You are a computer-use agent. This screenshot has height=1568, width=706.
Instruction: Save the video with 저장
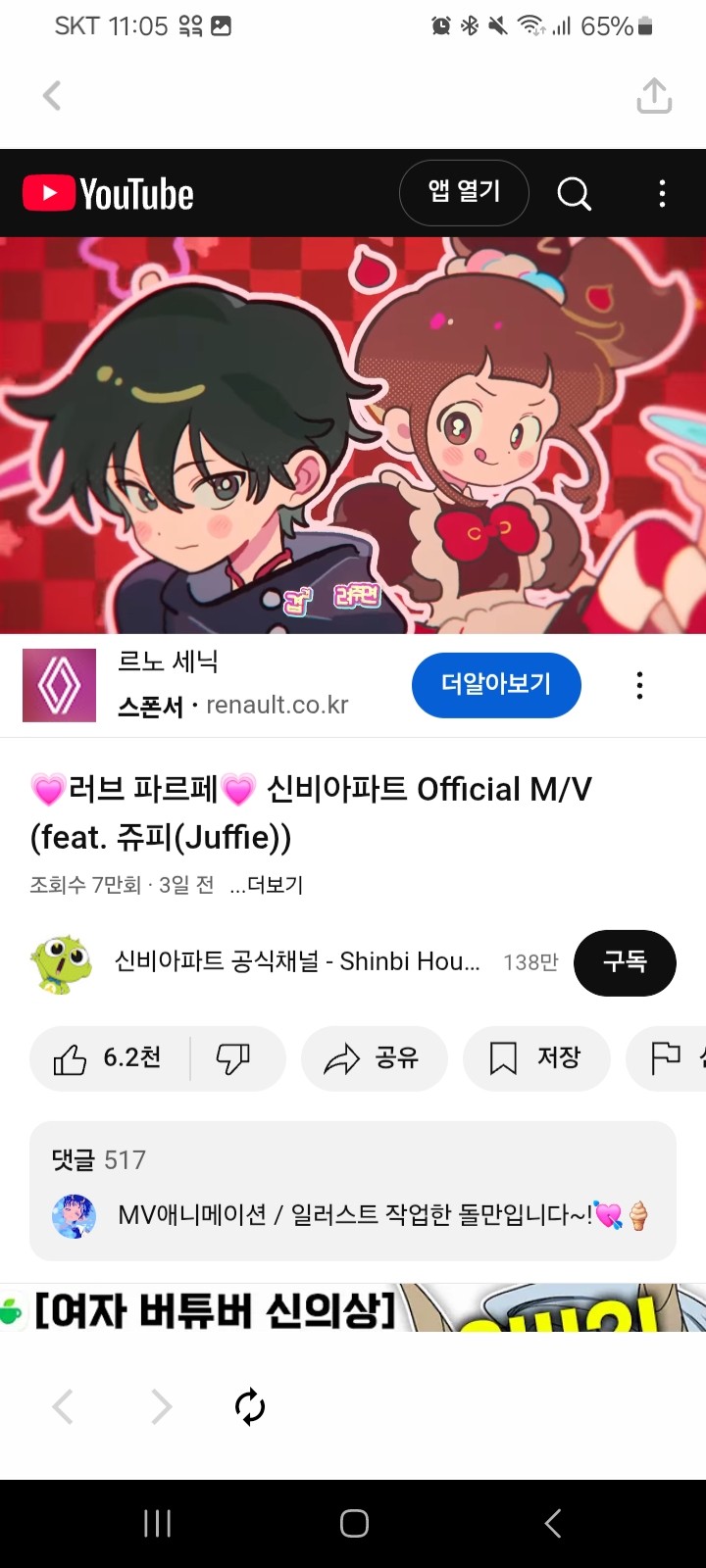click(535, 1058)
